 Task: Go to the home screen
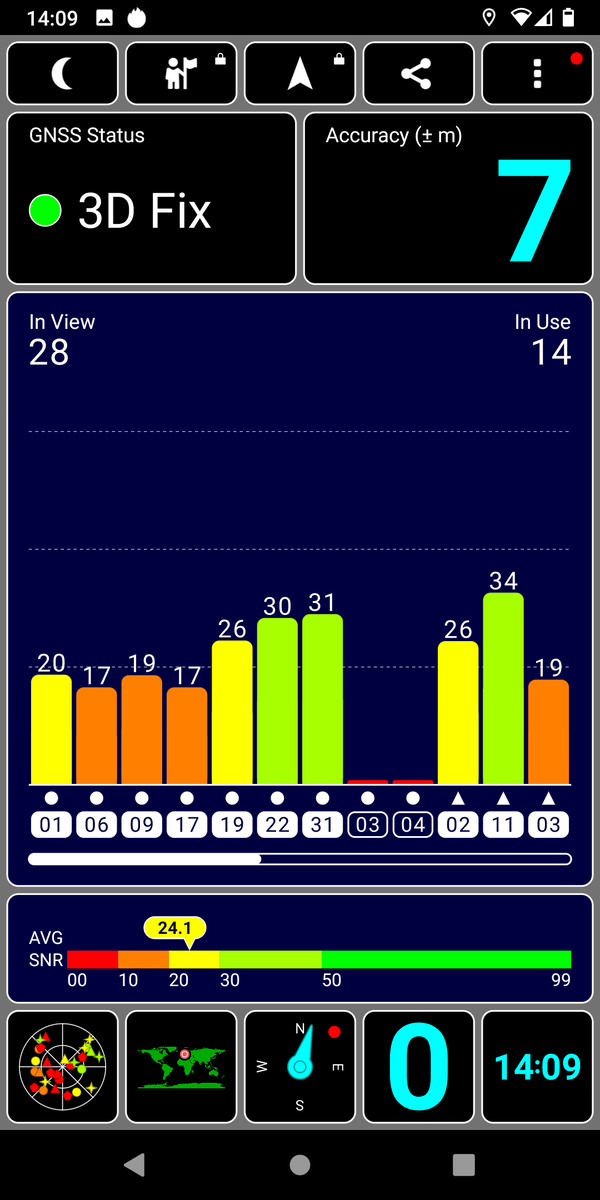[300, 1164]
